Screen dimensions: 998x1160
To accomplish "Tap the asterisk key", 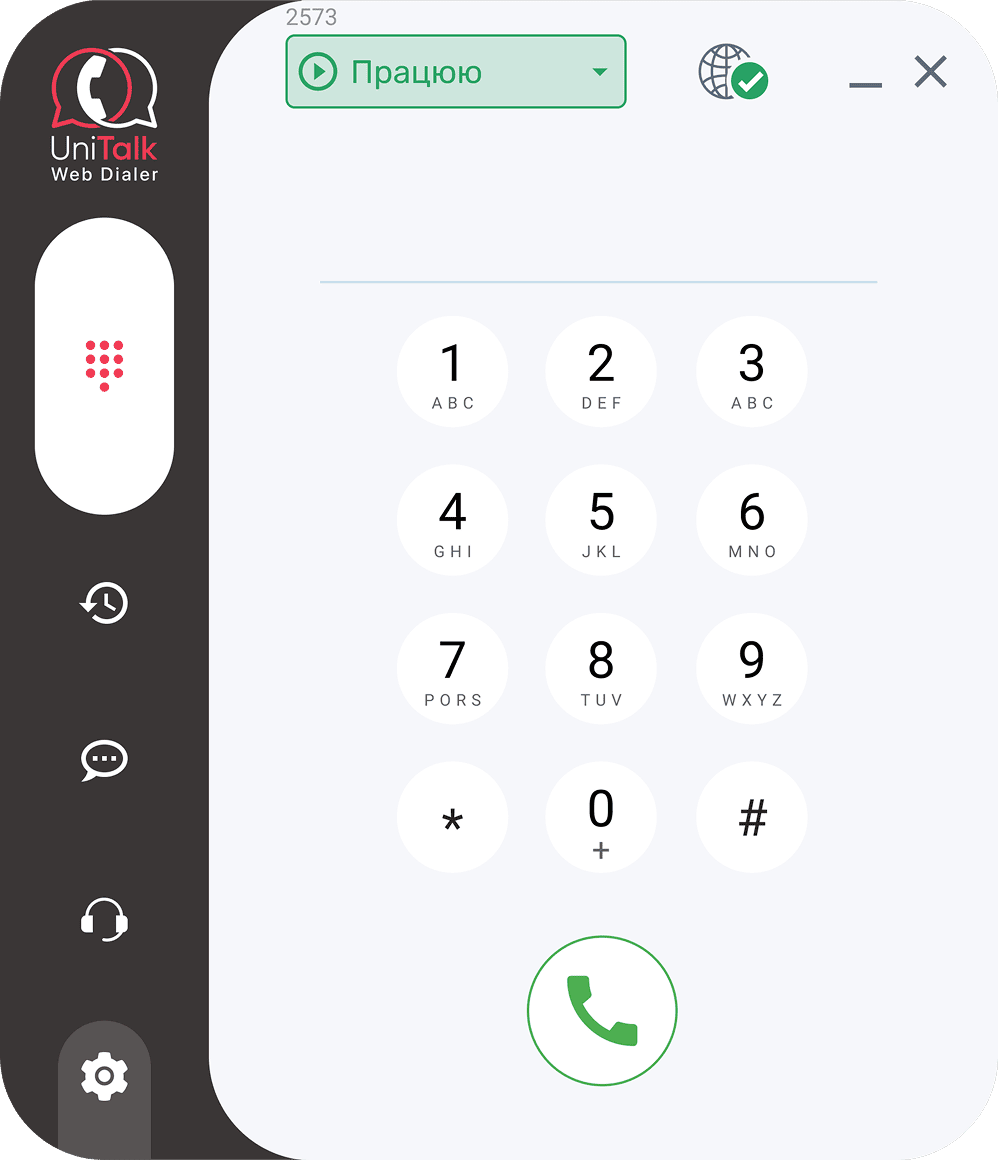I will [x=452, y=817].
